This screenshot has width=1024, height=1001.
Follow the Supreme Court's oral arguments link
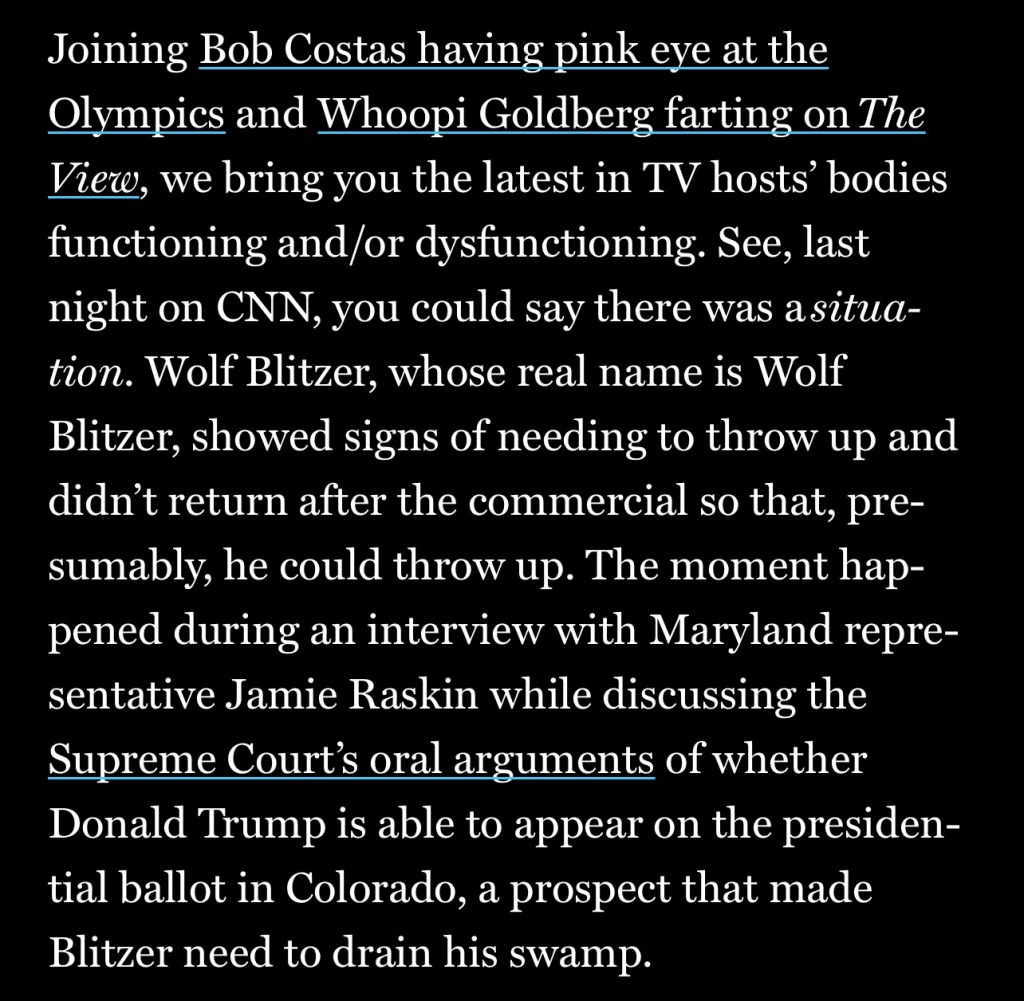click(x=351, y=761)
